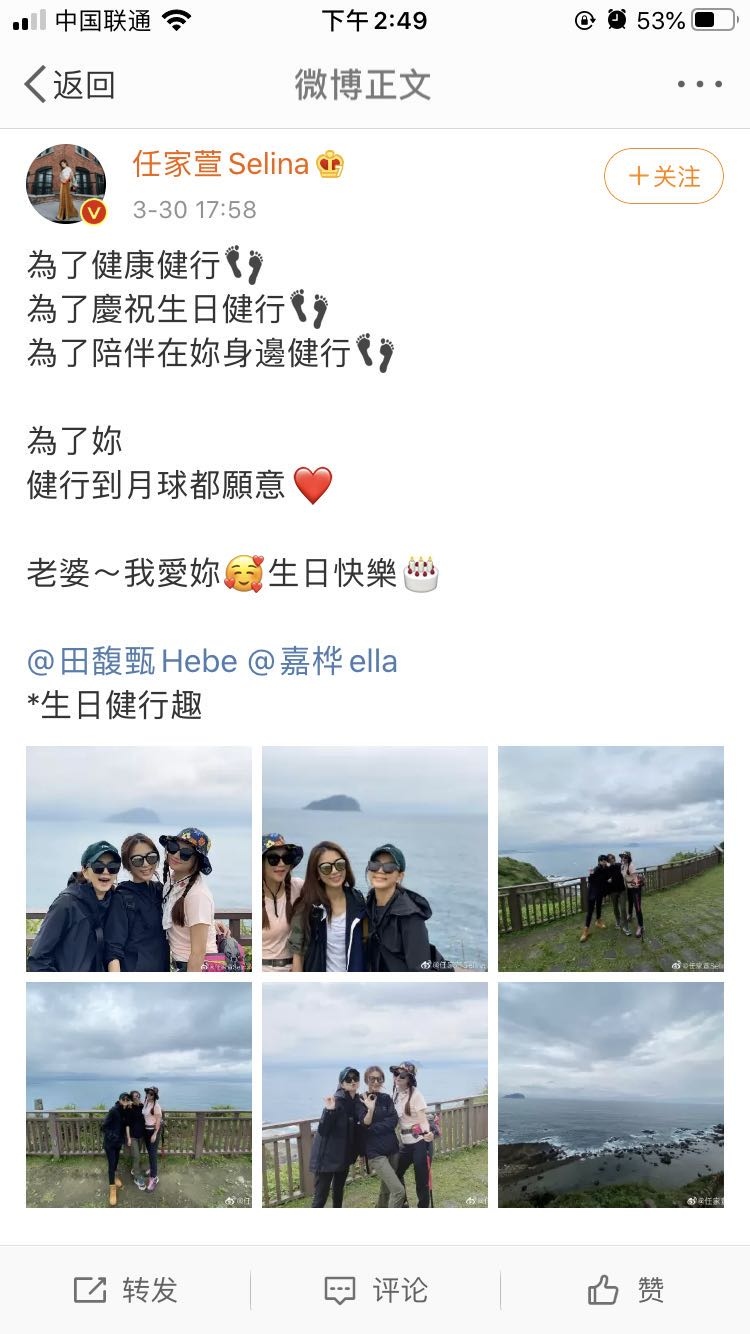Open the @田馥甄 Hebe mention
The image size is (750, 1334).
[132, 661]
